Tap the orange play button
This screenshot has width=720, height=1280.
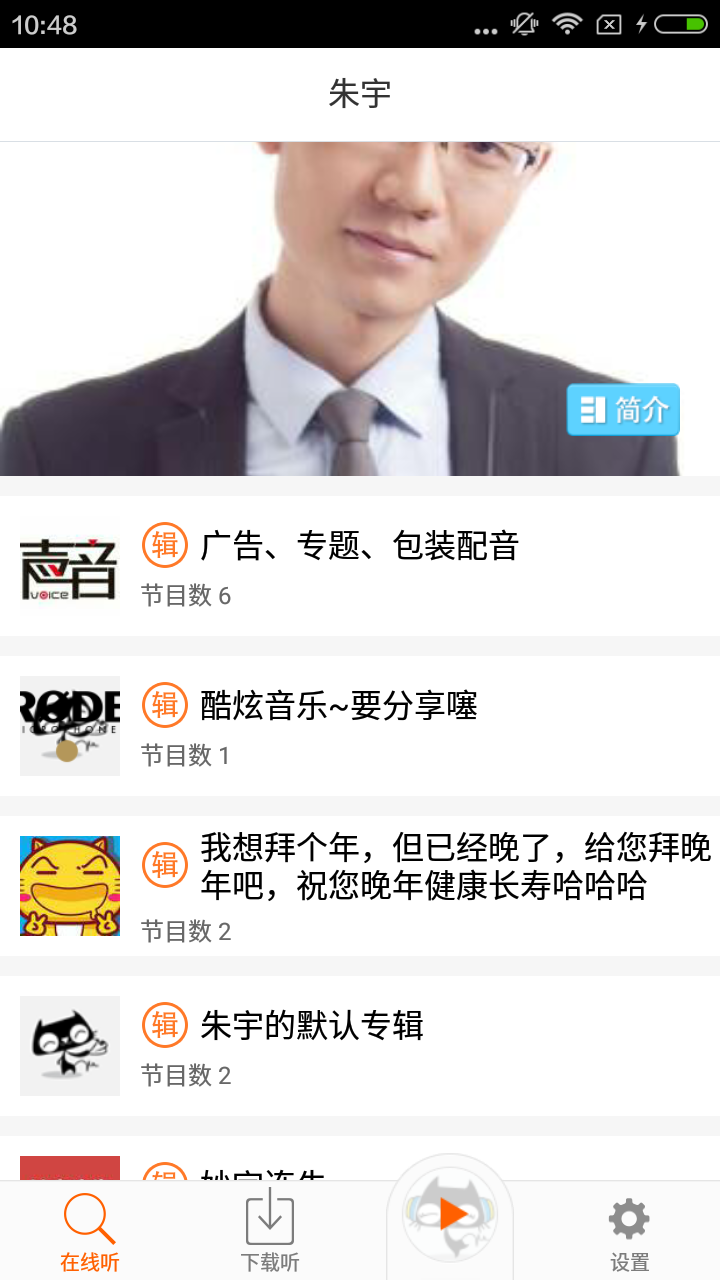[x=451, y=1214]
